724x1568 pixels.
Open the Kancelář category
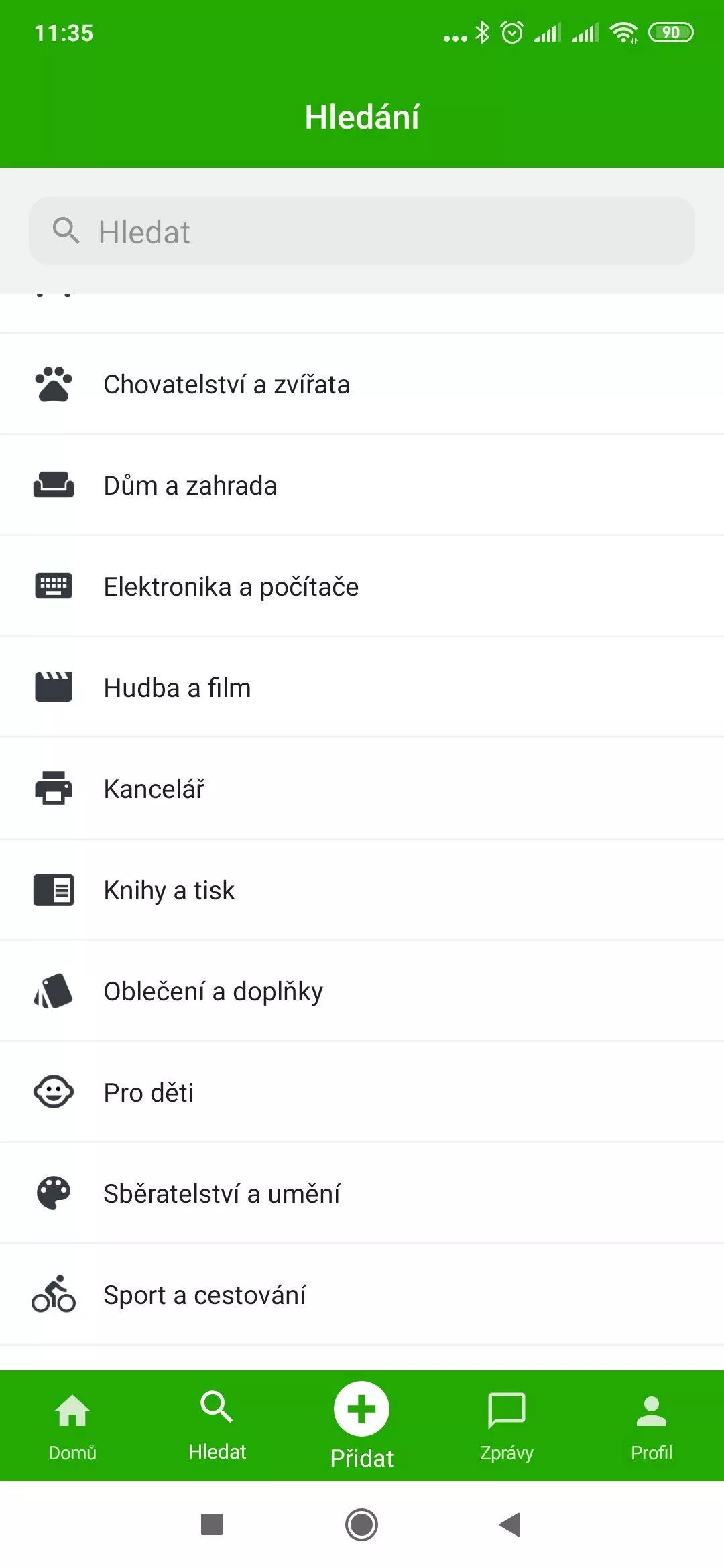[x=362, y=789]
